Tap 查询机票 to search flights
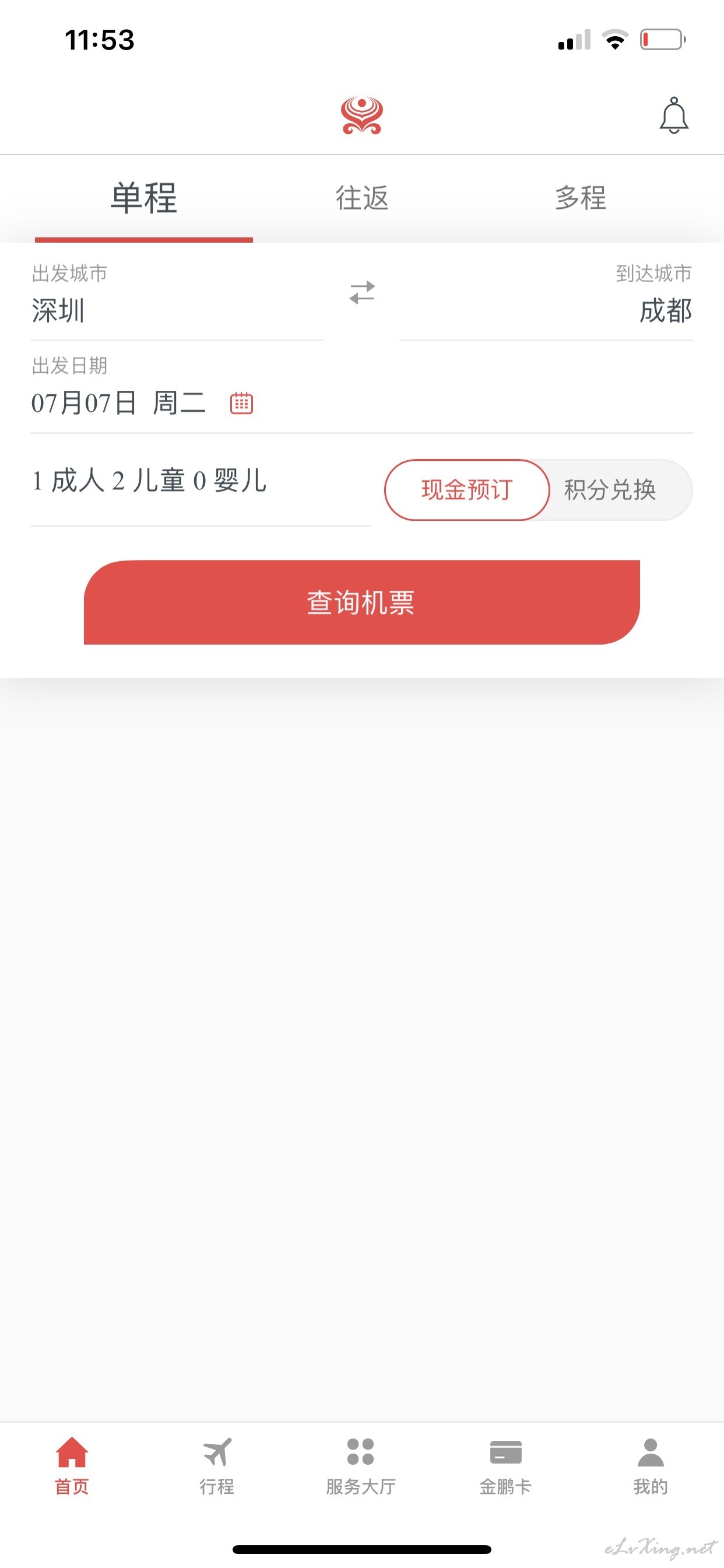This screenshot has height=1568, width=724. [362, 602]
